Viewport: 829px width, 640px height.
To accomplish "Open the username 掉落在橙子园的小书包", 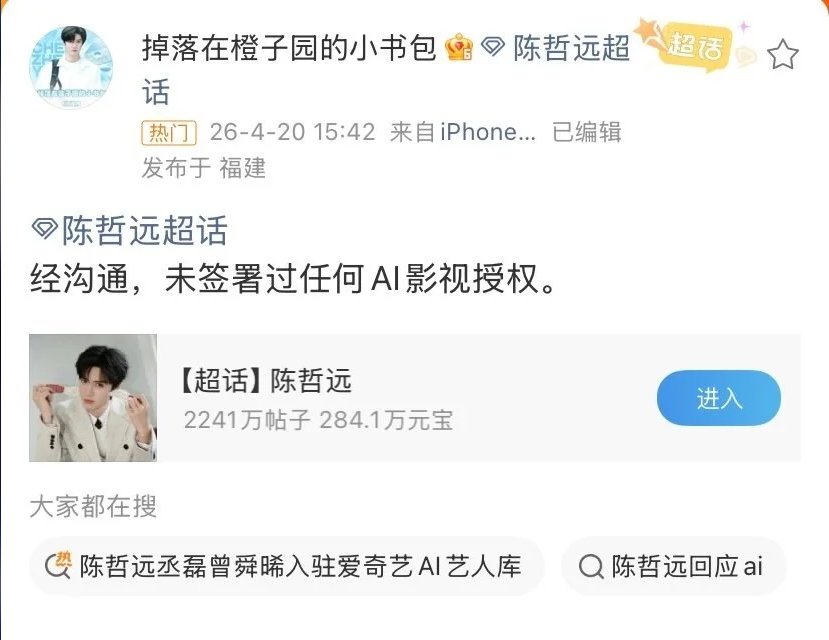I will pos(290,48).
